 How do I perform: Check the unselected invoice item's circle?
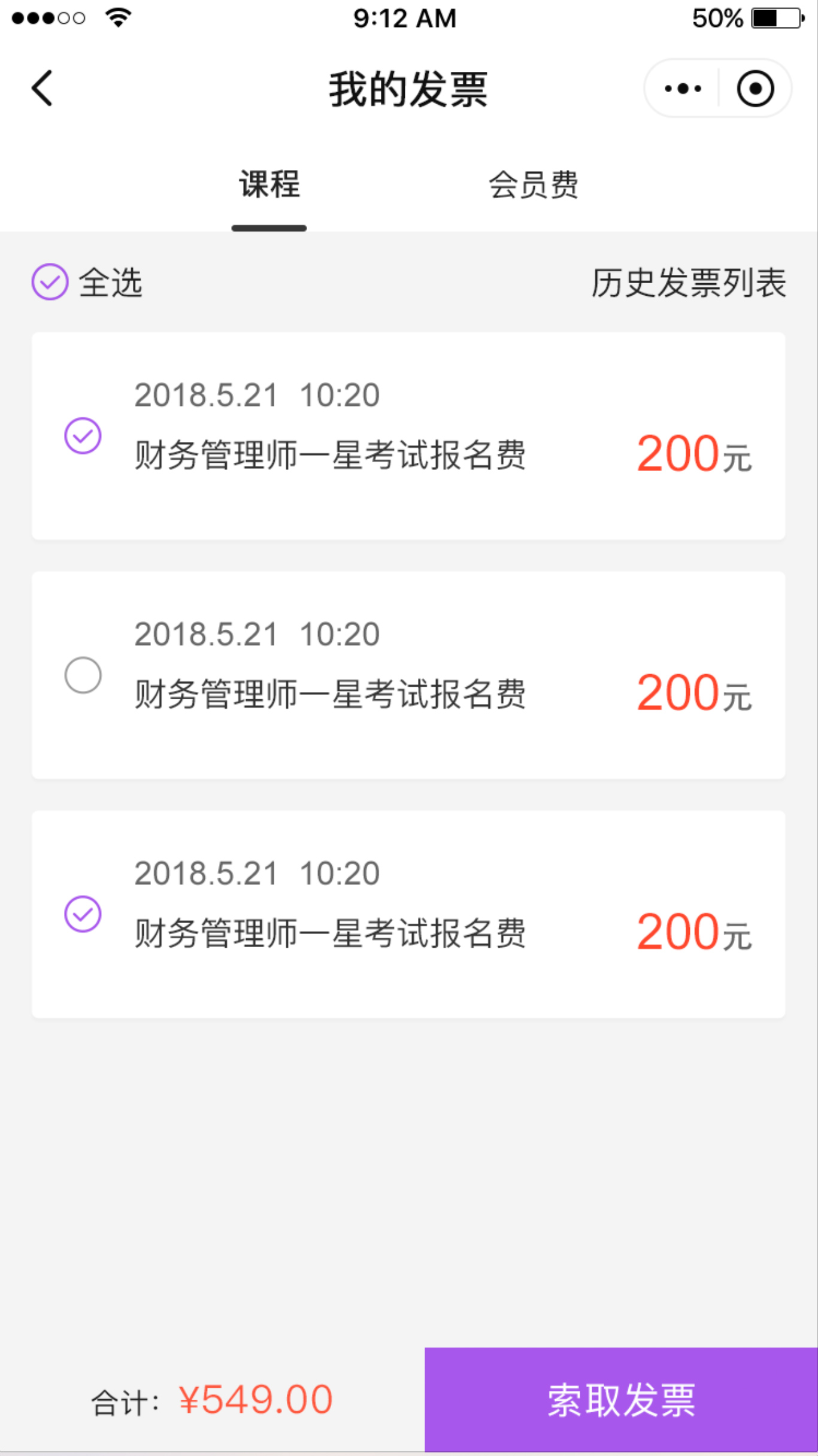(x=83, y=675)
